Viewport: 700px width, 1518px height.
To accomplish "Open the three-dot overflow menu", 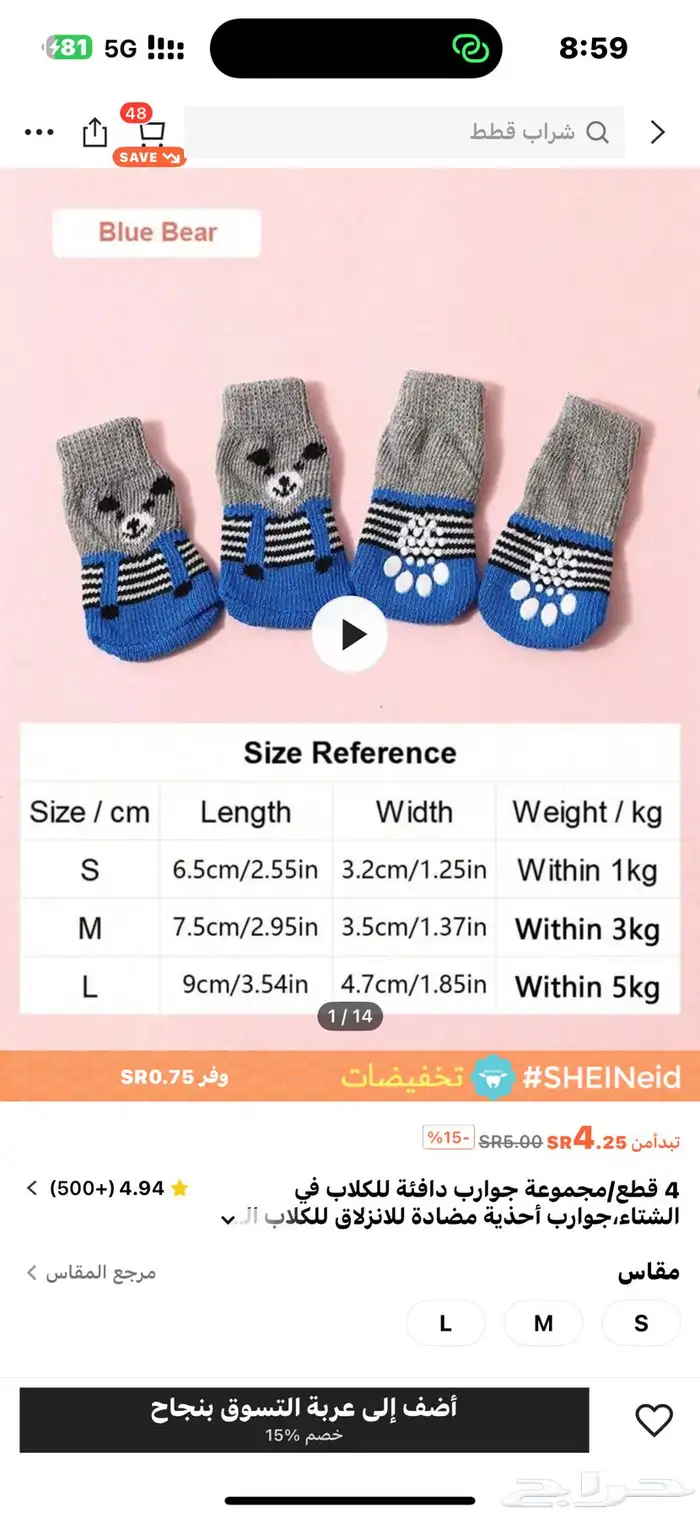I will click(39, 132).
